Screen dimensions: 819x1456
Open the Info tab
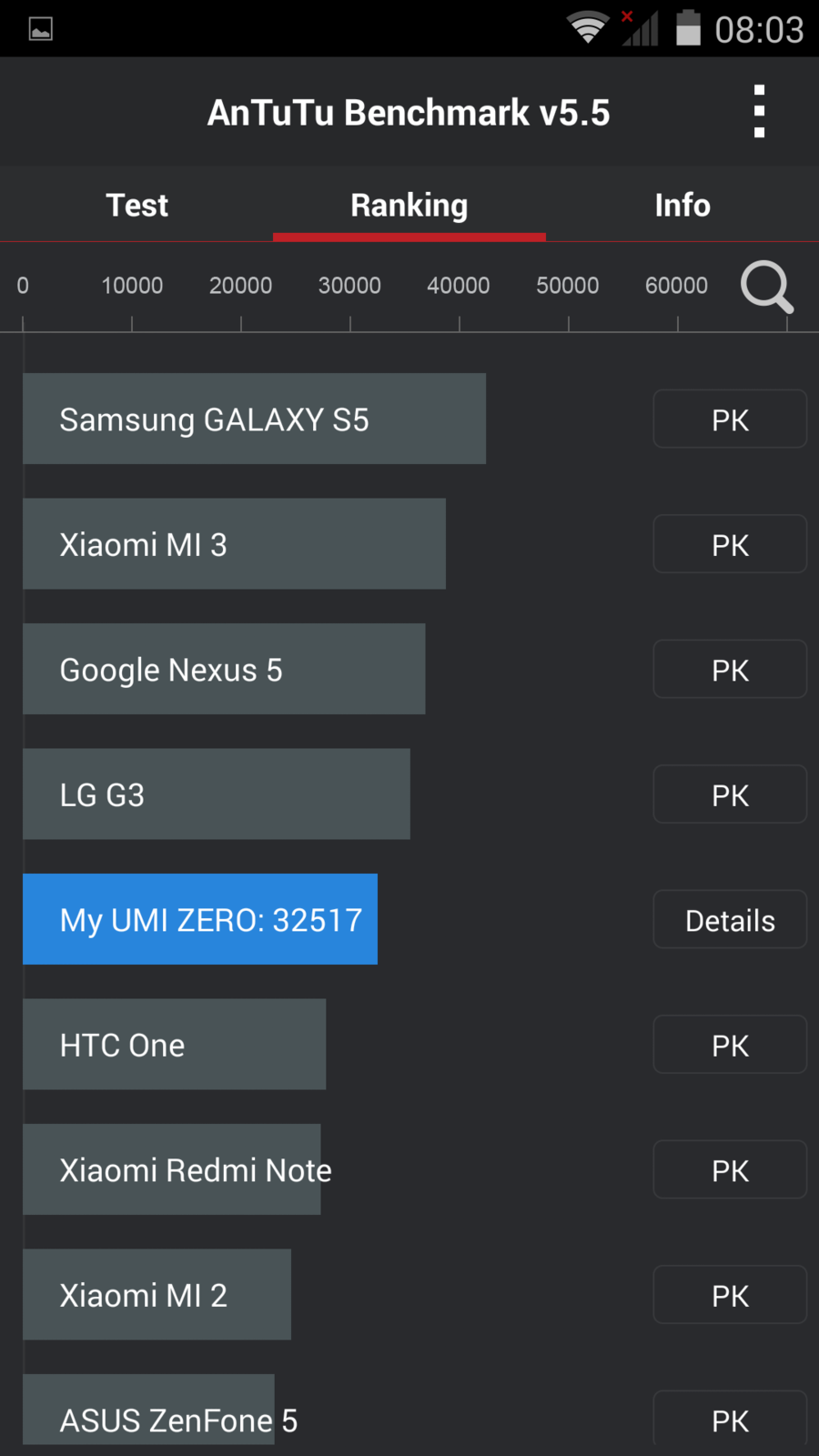click(x=682, y=206)
